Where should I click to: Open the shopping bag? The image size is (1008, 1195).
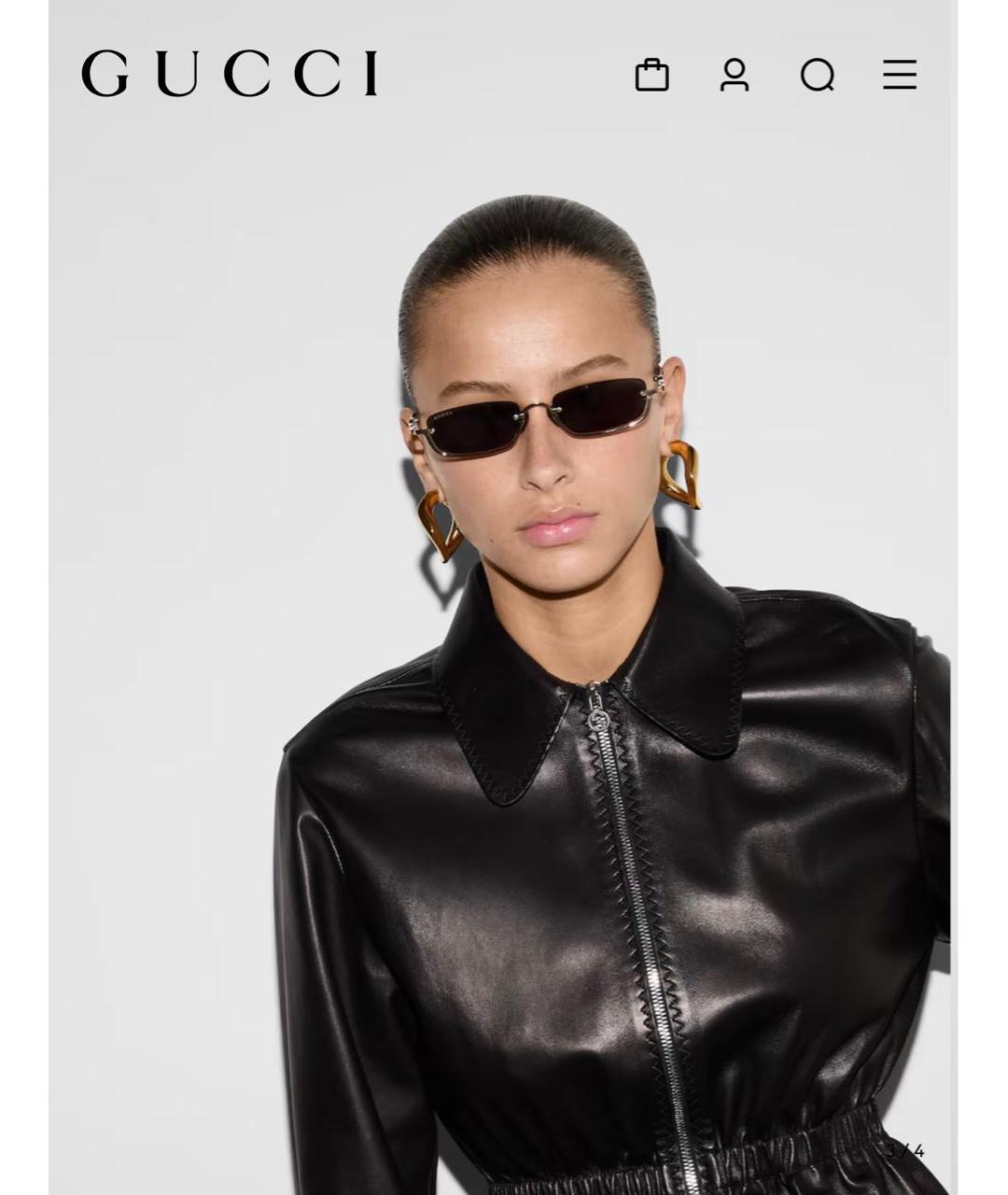[x=651, y=75]
